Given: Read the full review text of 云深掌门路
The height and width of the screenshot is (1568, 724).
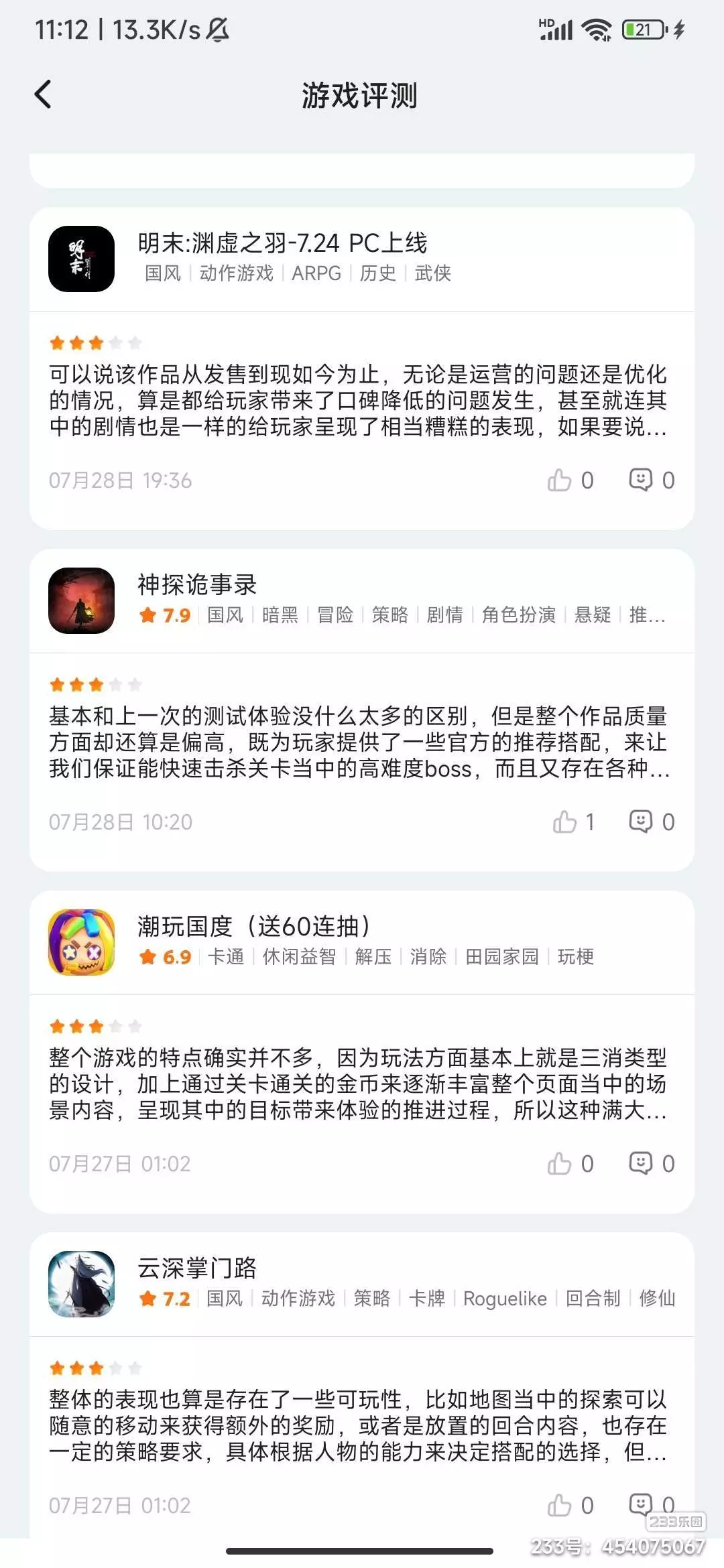Looking at the screenshot, I should pyautogui.click(x=358, y=1425).
